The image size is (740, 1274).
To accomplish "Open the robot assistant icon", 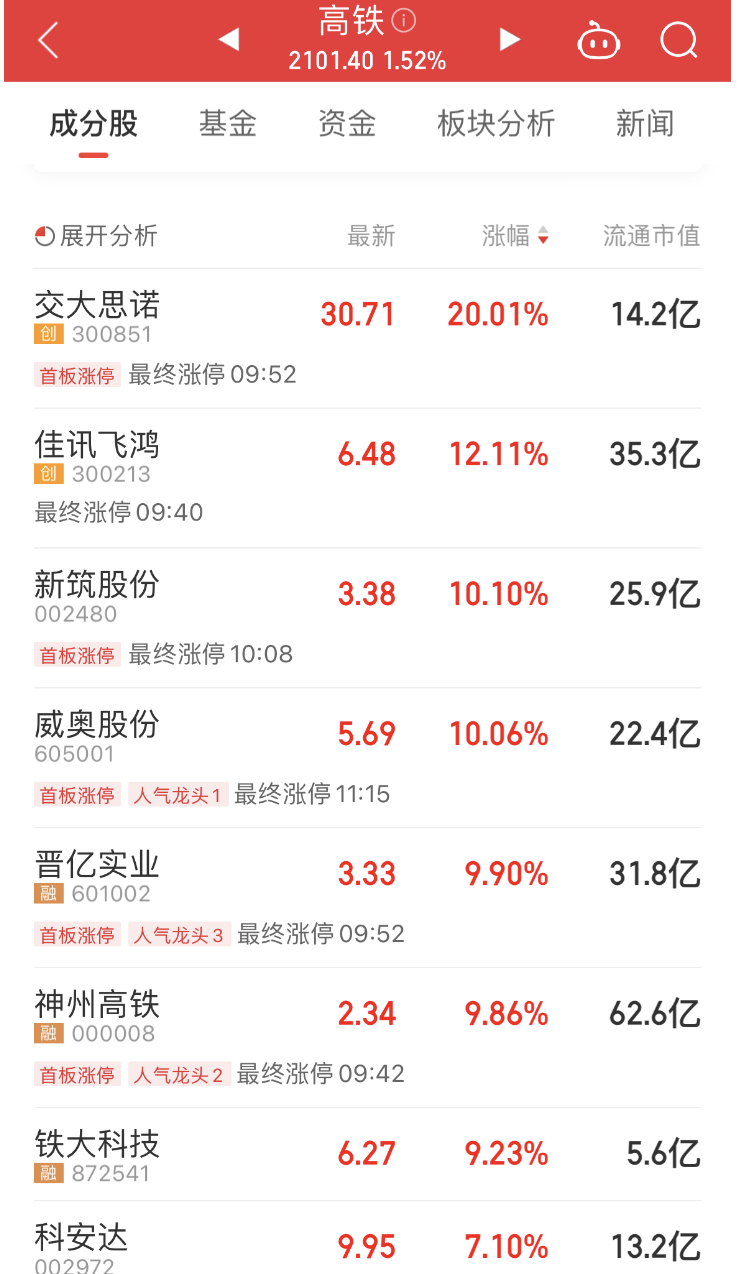I will tap(598, 41).
